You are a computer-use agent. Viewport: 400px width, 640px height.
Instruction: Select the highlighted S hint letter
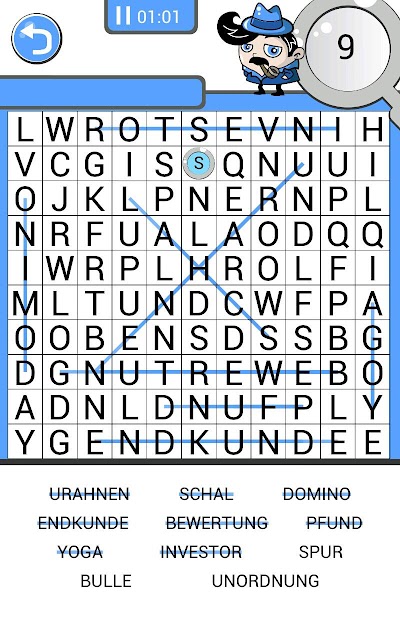click(x=198, y=163)
